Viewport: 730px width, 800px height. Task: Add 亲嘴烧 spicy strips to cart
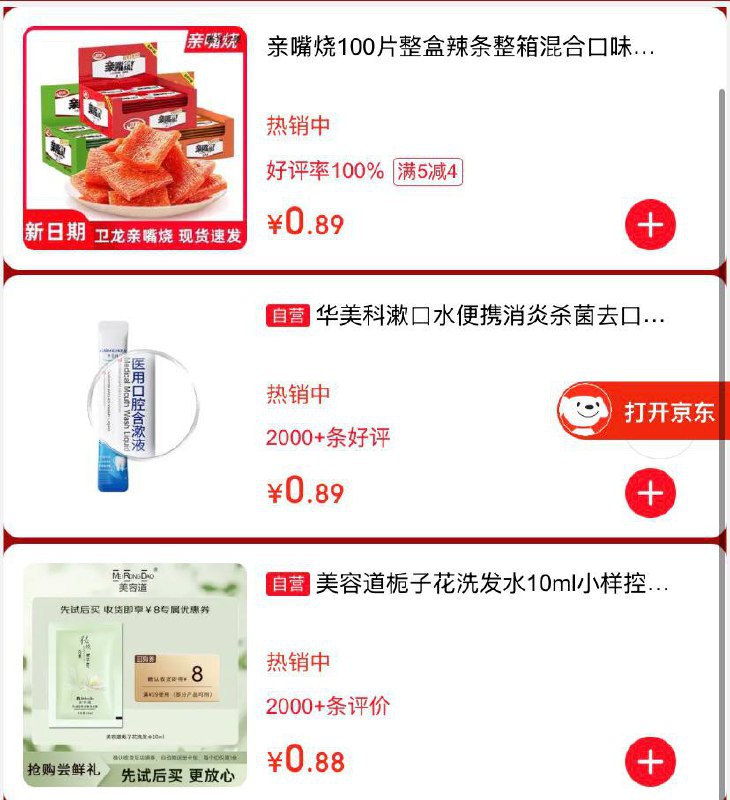(650, 225)
